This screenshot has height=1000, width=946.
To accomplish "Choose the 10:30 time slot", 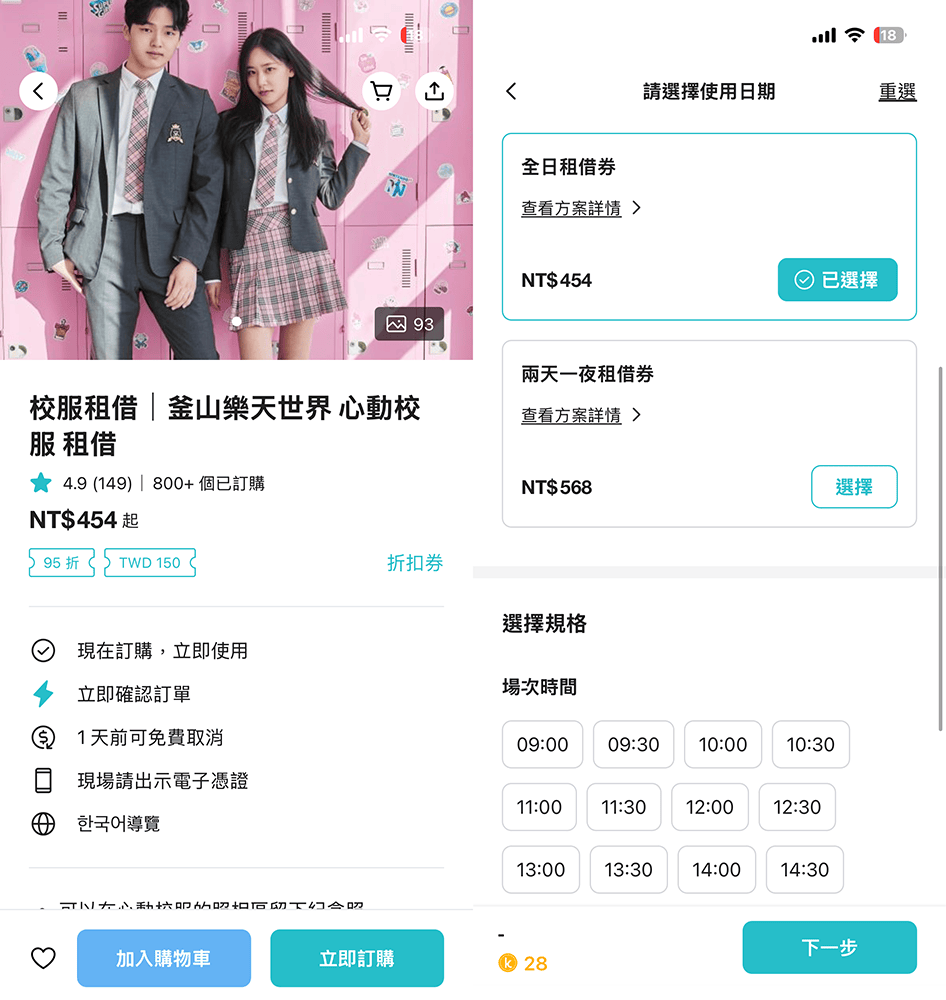I will [810, 744].
